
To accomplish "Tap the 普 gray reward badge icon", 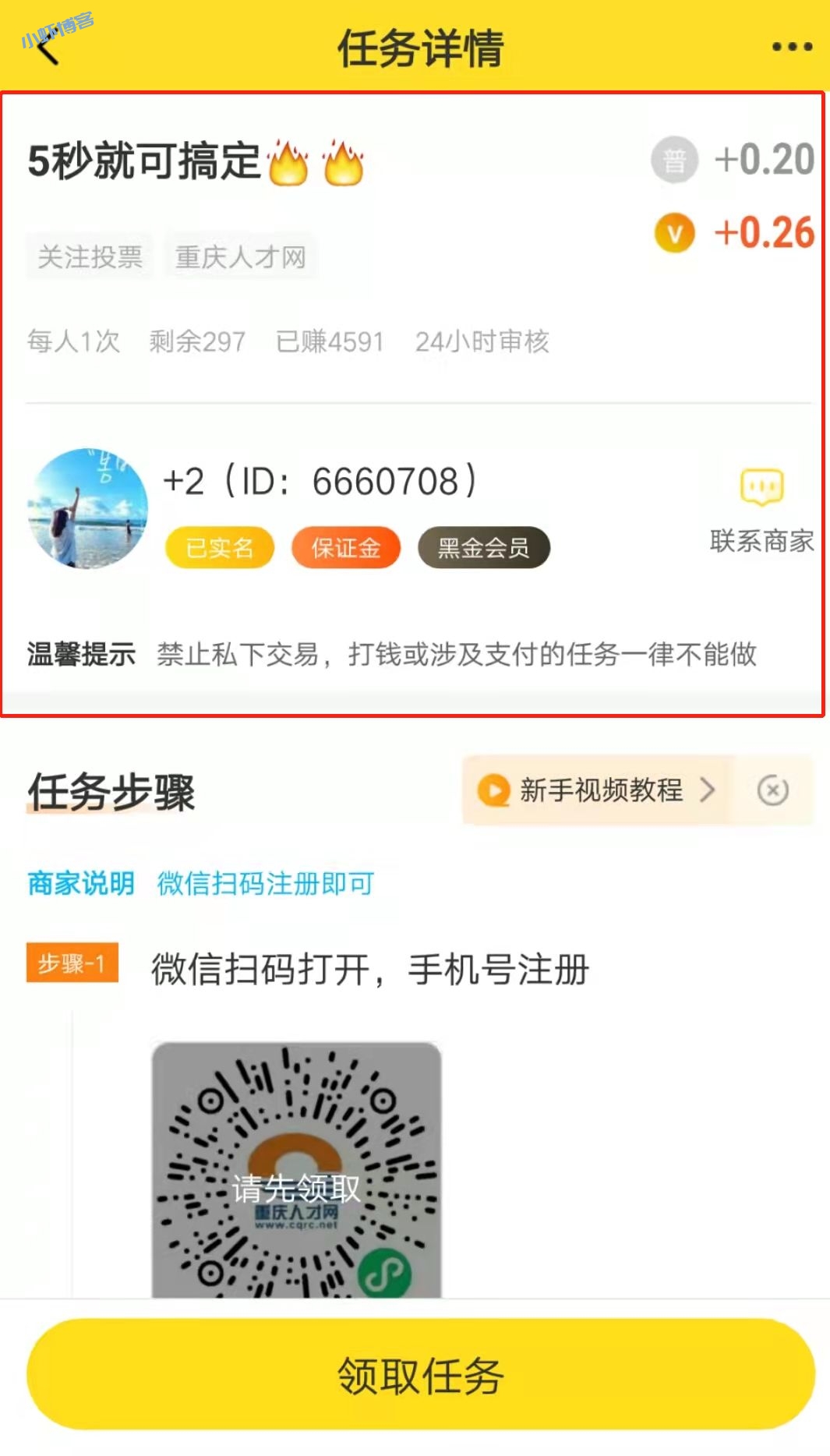I will tap(675, 159).
